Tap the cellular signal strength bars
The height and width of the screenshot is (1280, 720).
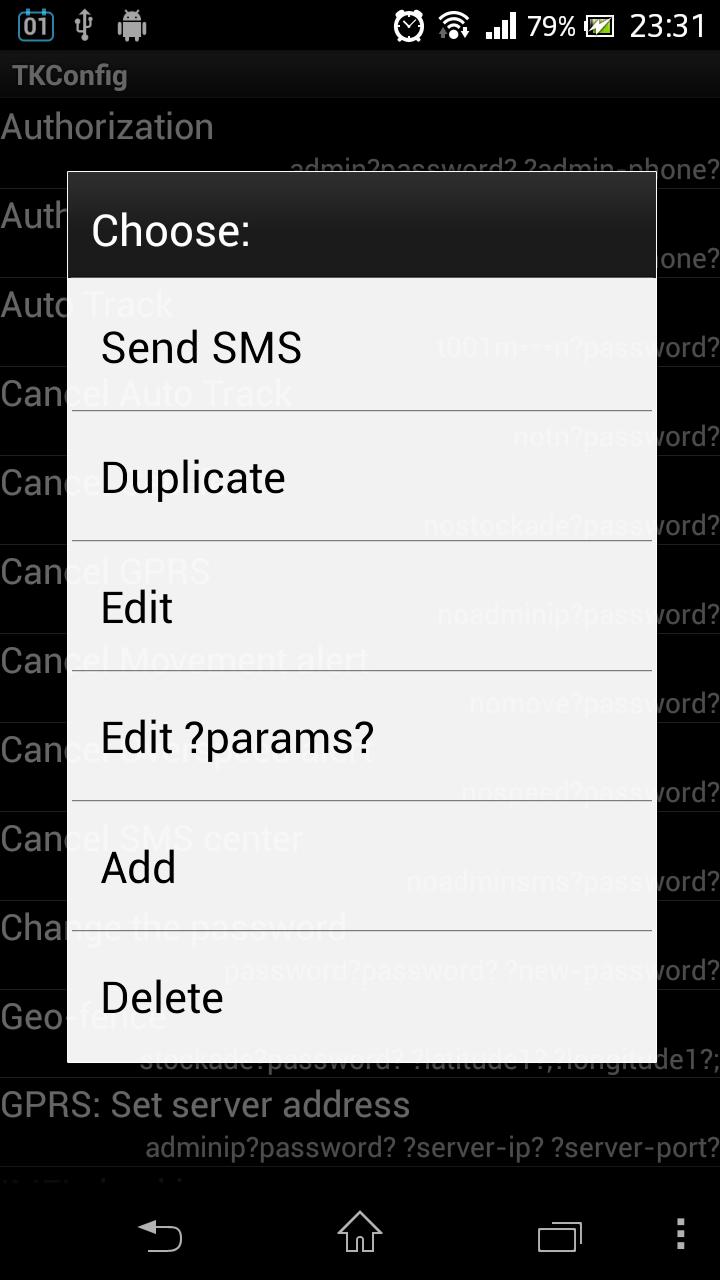[501, 25]
